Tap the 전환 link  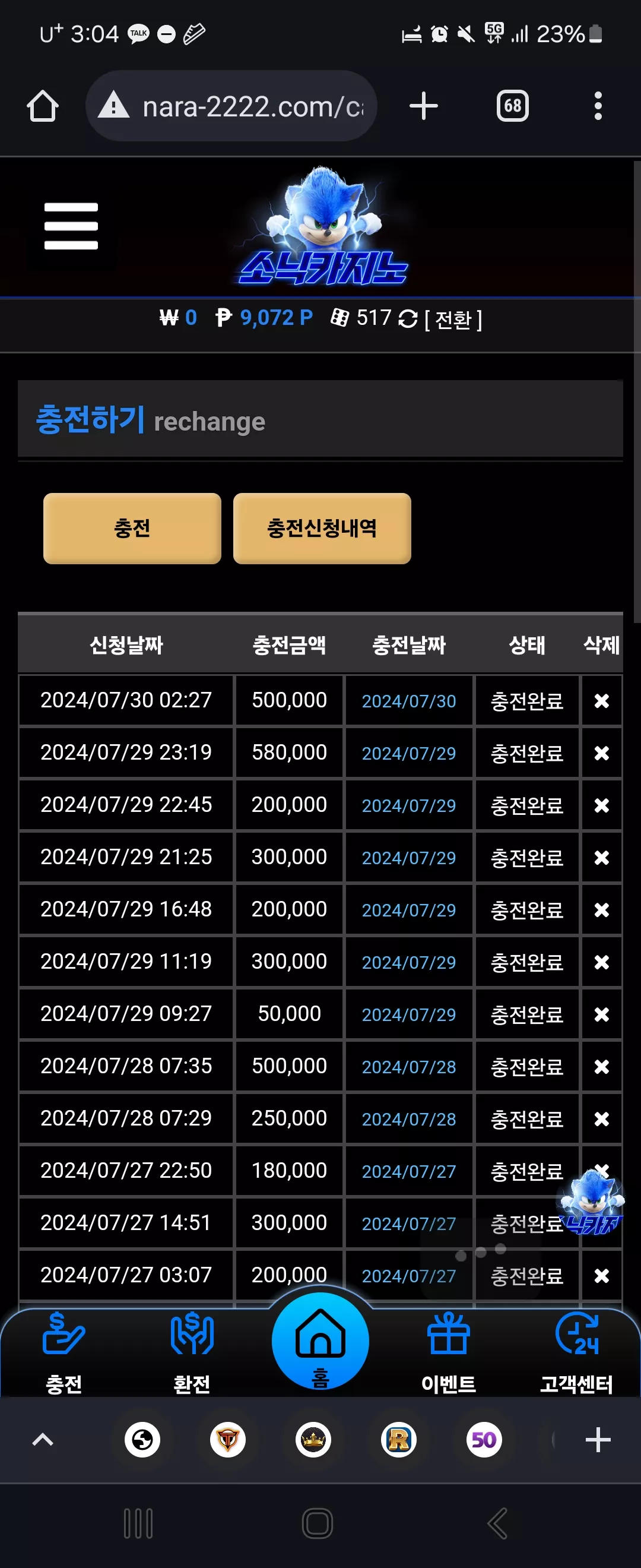(x=453, y=319)
